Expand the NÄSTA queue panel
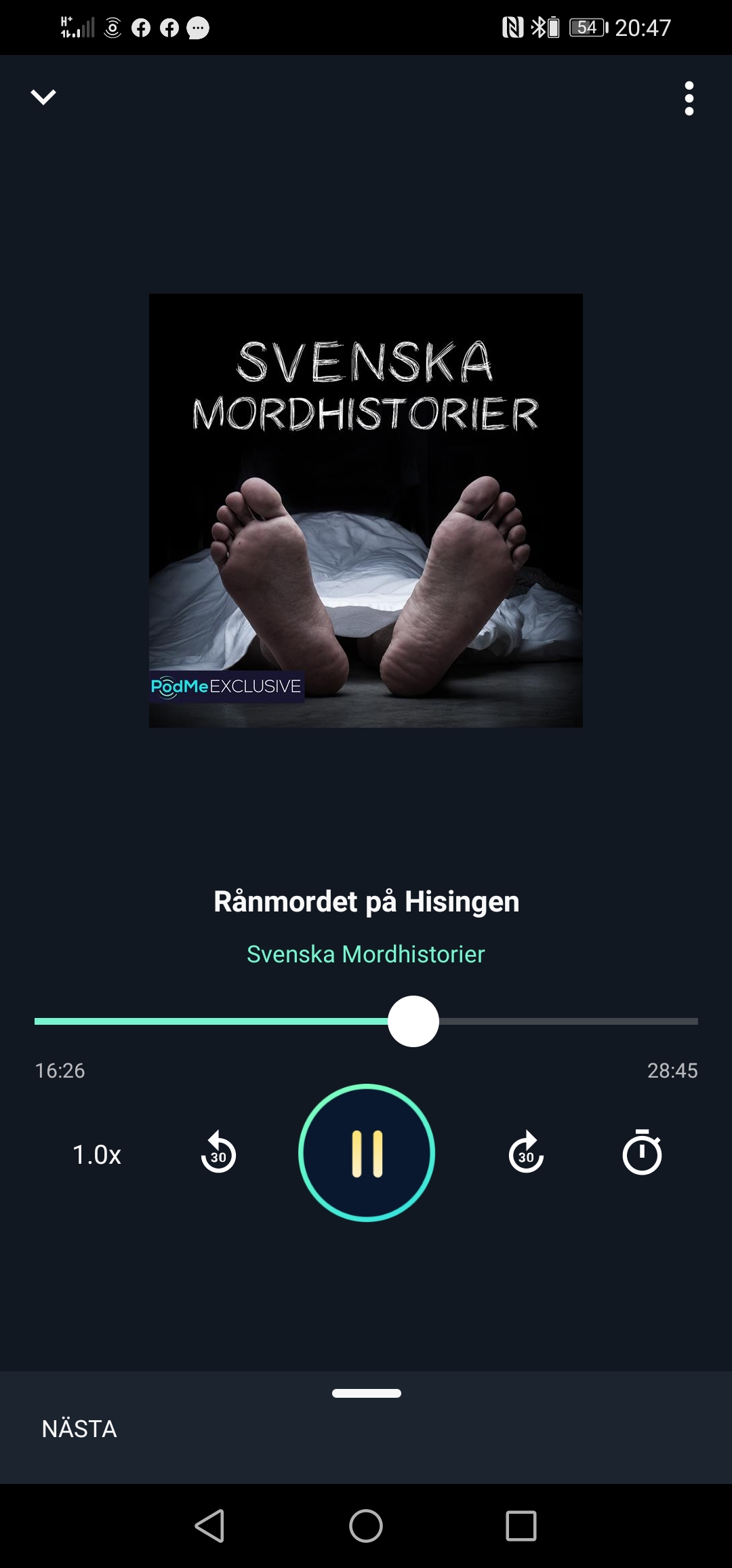This screenshot has height=1568, width=732. pyautogui.click(x=366, y=1417)
